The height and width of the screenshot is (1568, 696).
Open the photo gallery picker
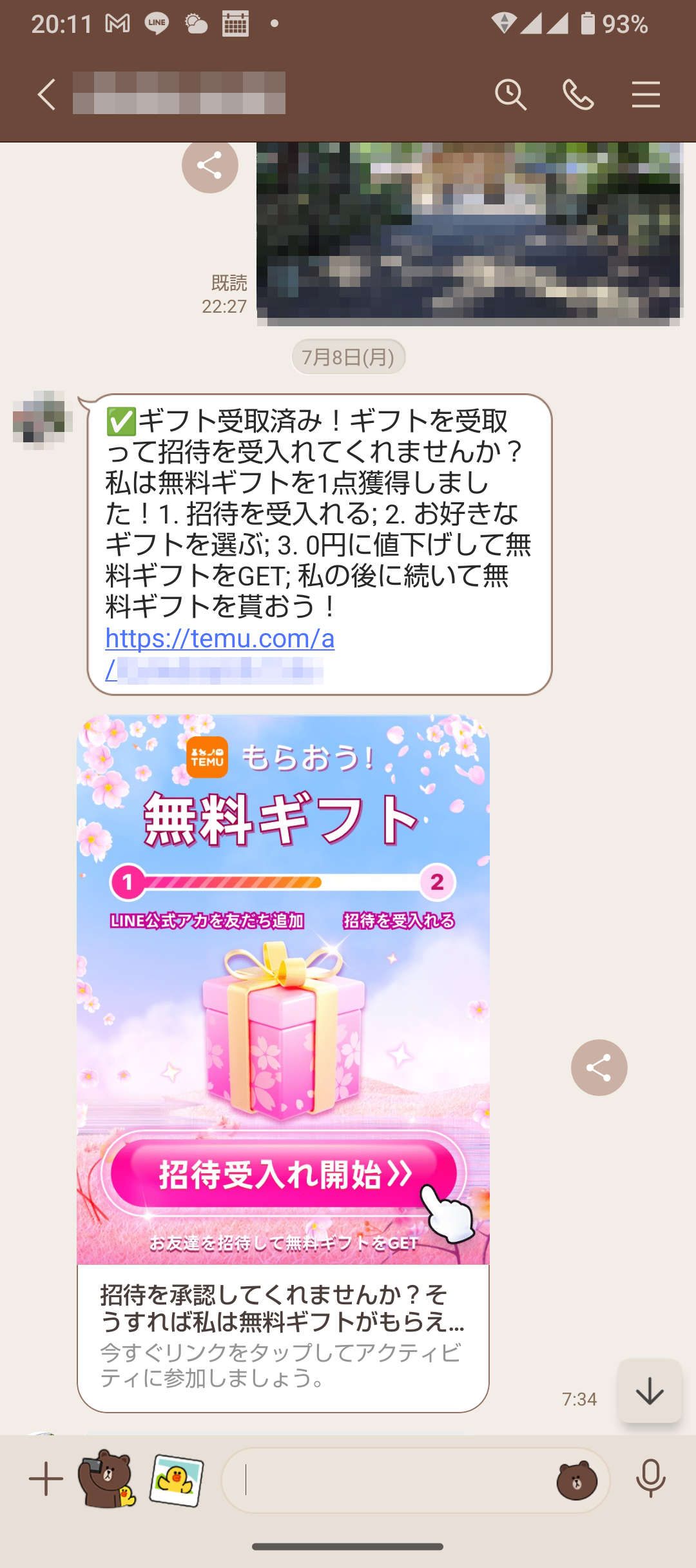click(177, 1479)
